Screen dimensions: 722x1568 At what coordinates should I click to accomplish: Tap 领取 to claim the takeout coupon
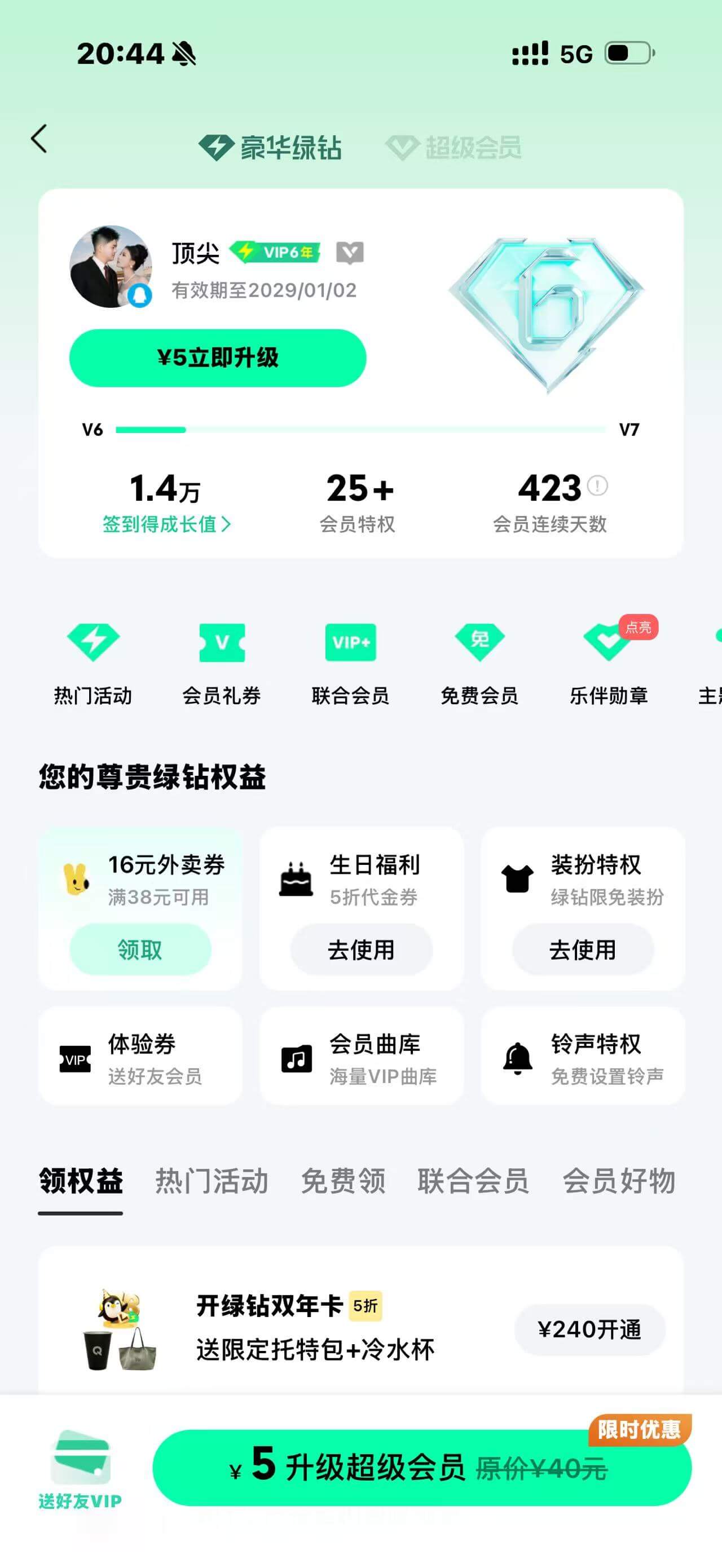(139, 949)
